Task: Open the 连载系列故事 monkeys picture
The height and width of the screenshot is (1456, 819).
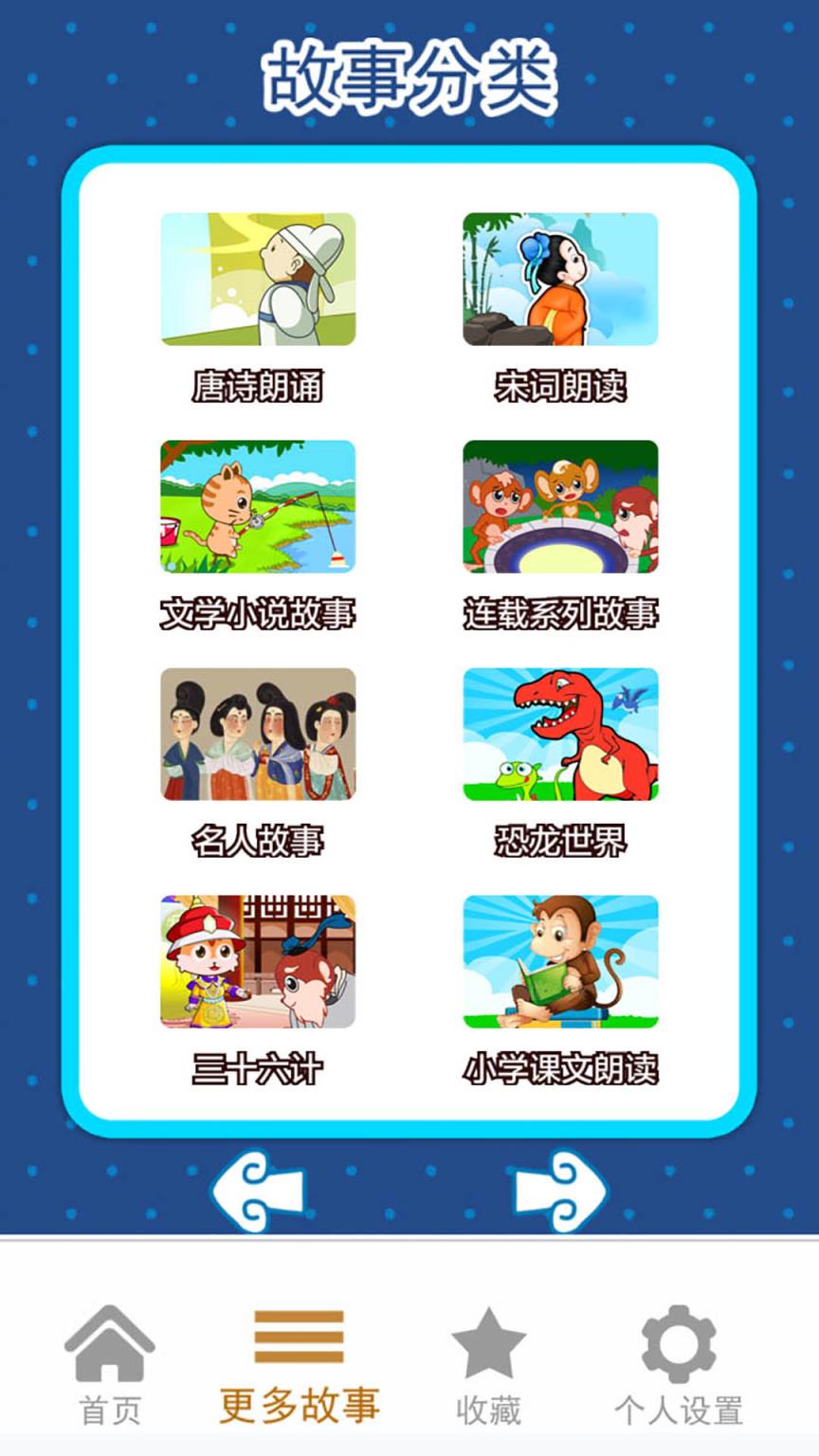Action: pos(561,510)
